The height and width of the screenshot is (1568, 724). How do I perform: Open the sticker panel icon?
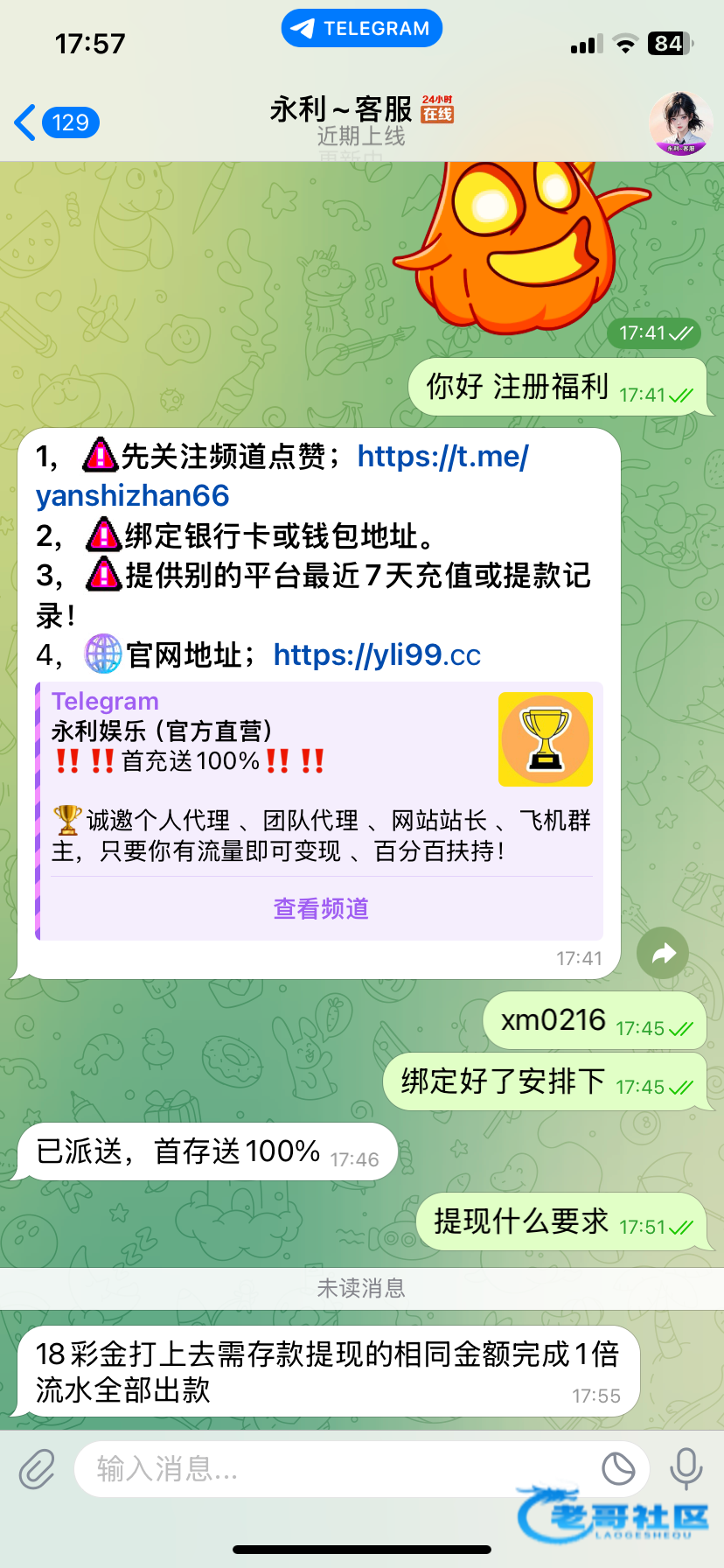click(x=618, y=1469)
